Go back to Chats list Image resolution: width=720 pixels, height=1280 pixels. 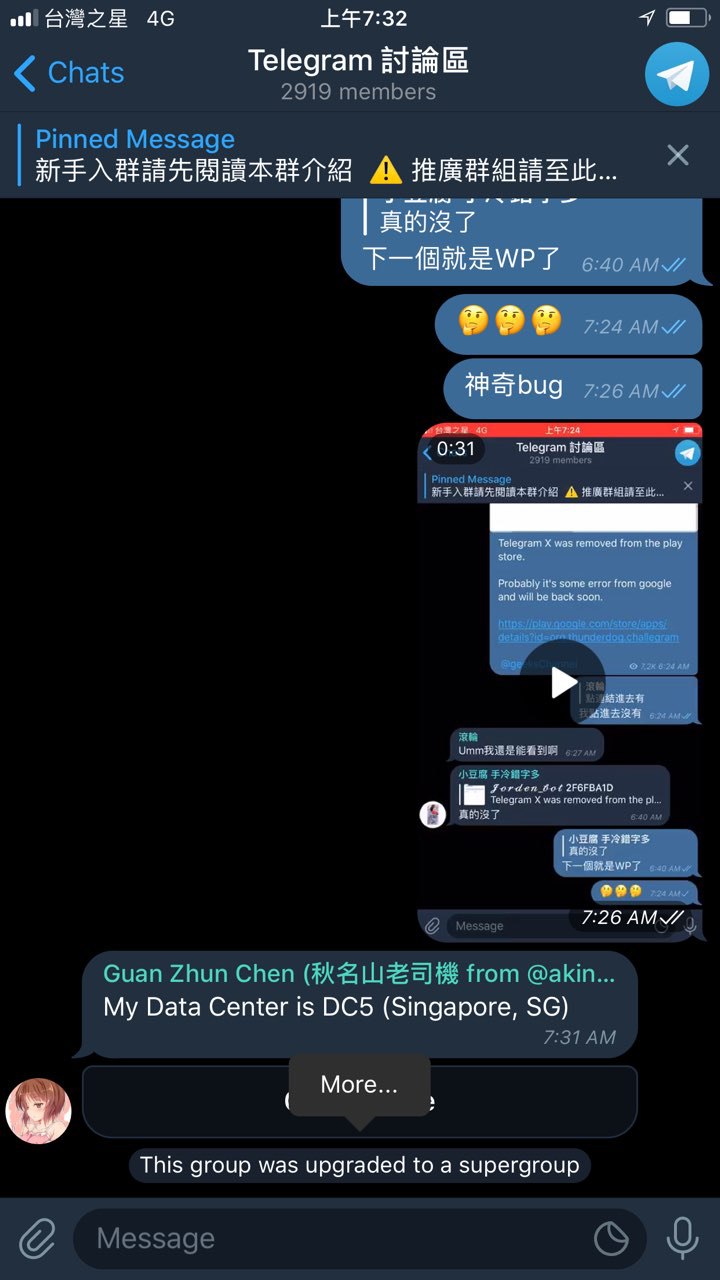68,73
